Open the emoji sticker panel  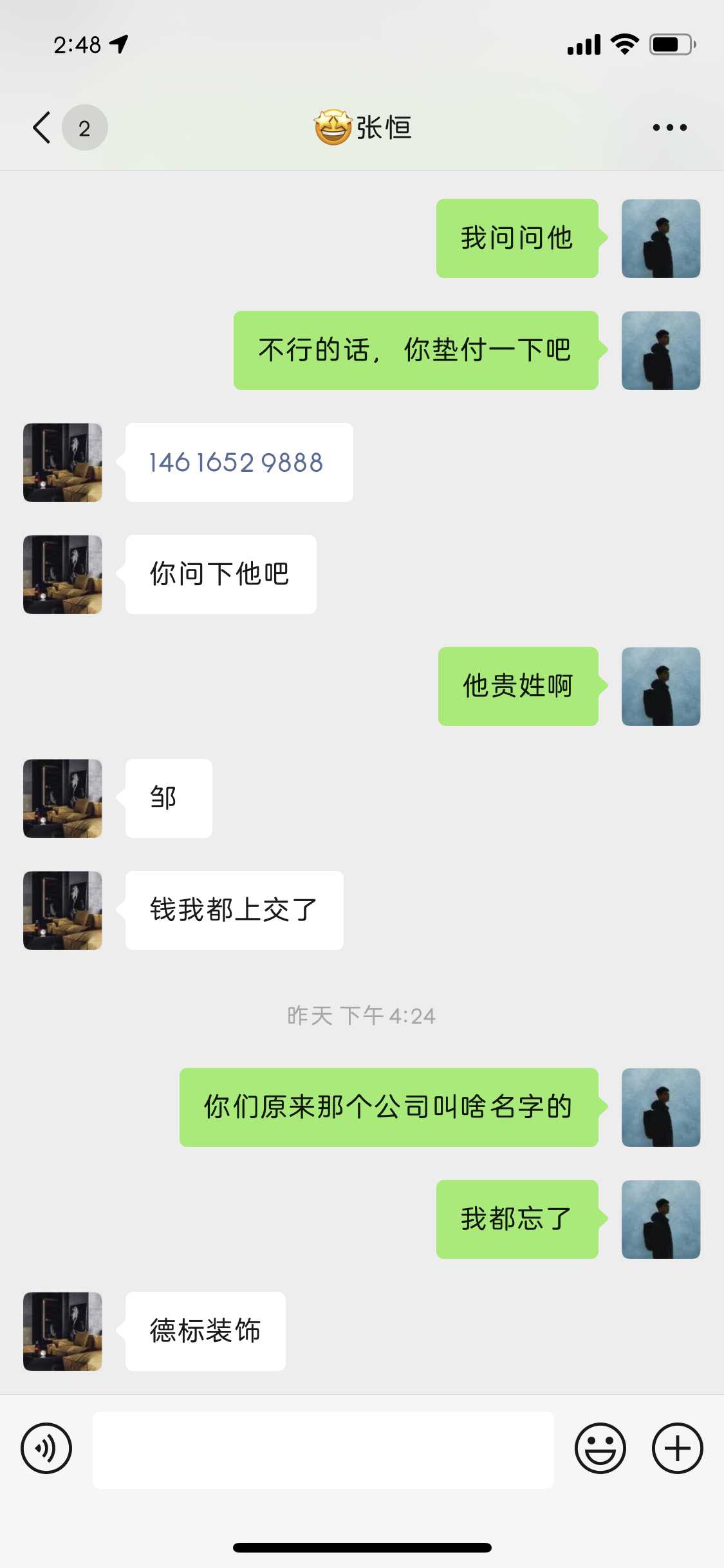[600, 1448]
